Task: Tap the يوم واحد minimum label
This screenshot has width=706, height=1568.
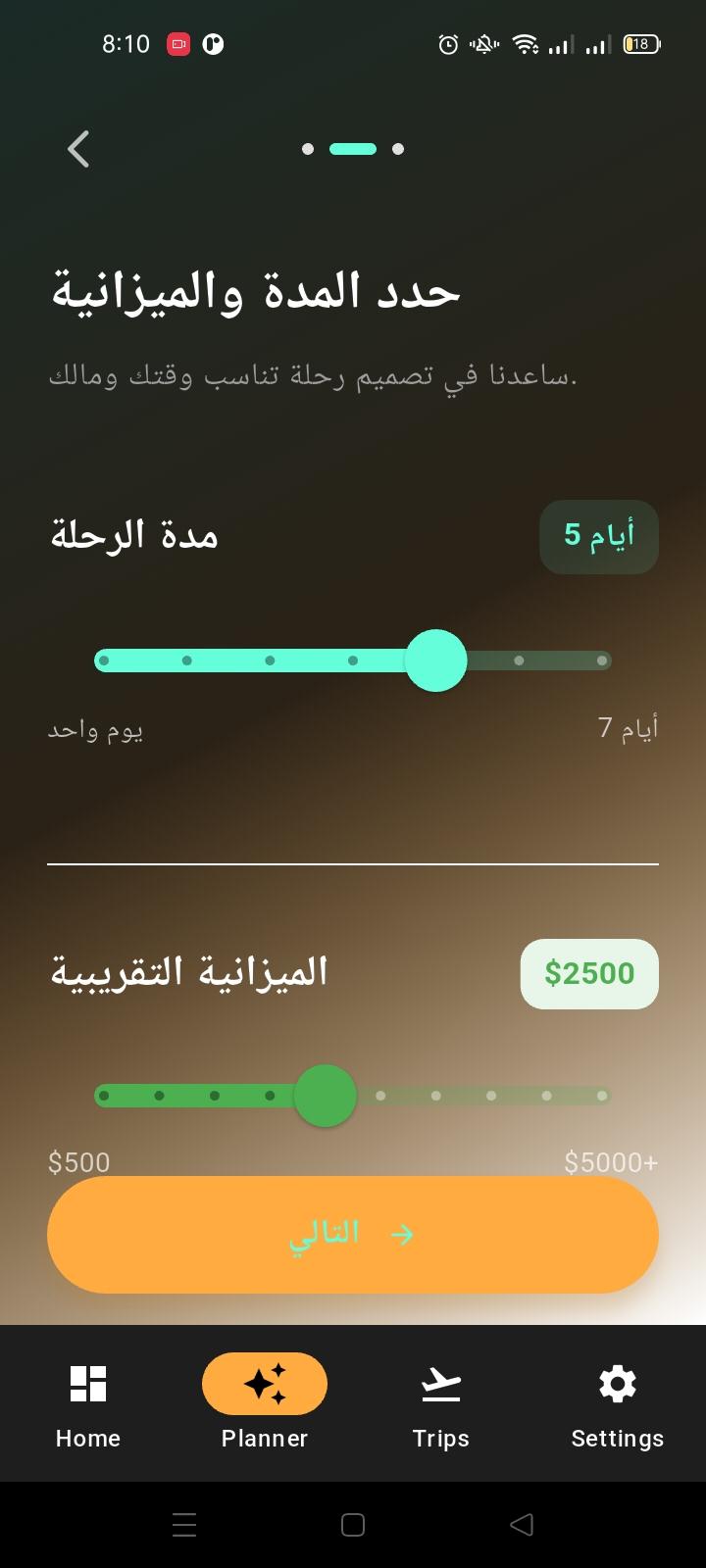Action: click(x=95, y=728)
